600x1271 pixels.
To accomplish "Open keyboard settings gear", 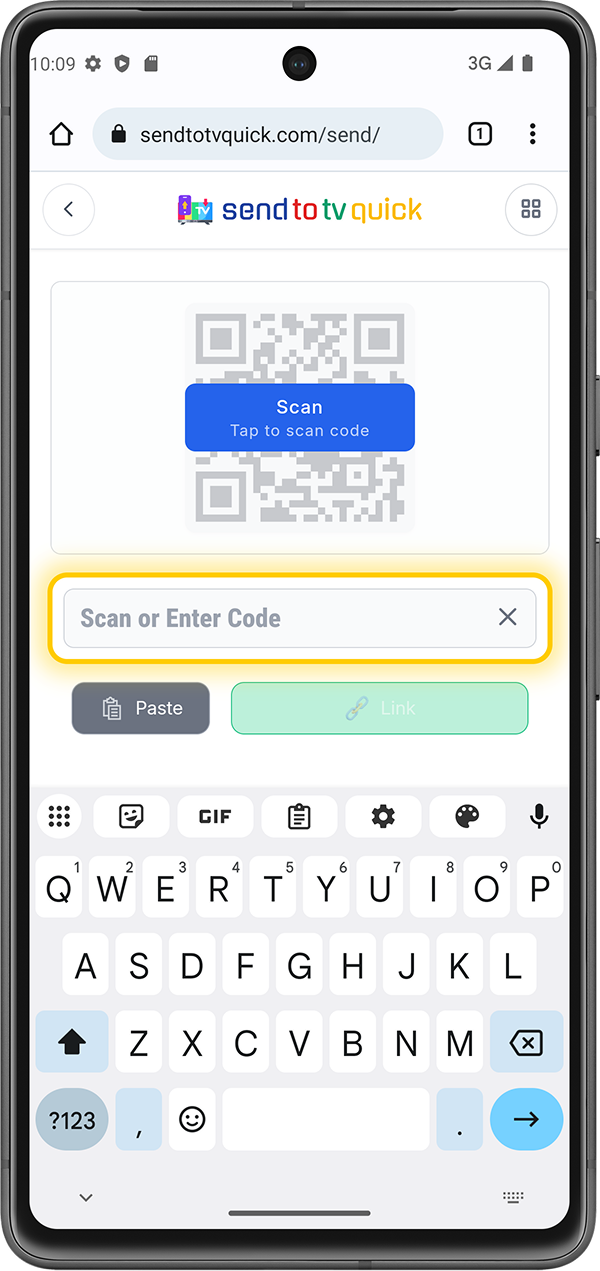I will click(x=383, y=816).
